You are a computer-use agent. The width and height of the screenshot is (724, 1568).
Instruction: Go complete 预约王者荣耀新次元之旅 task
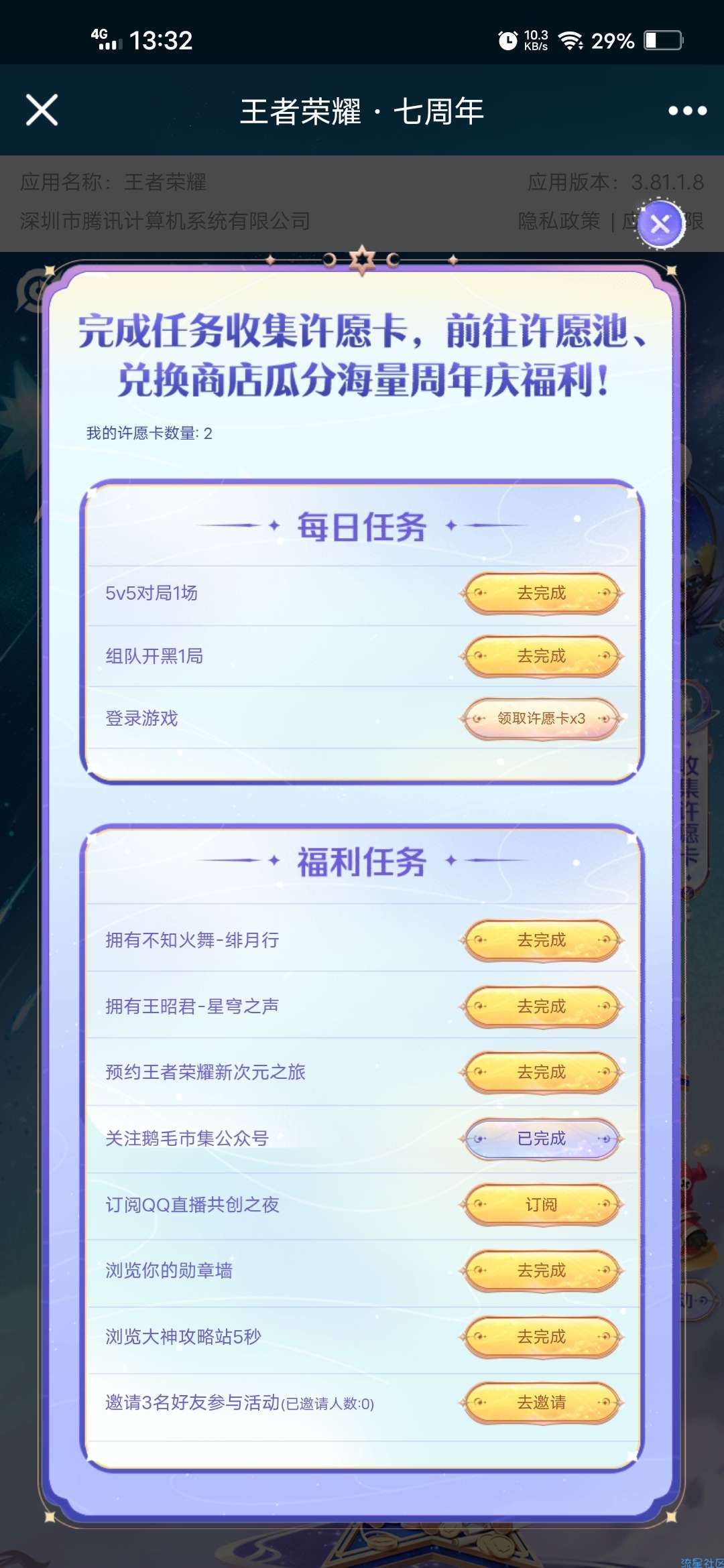point(541,1072)
